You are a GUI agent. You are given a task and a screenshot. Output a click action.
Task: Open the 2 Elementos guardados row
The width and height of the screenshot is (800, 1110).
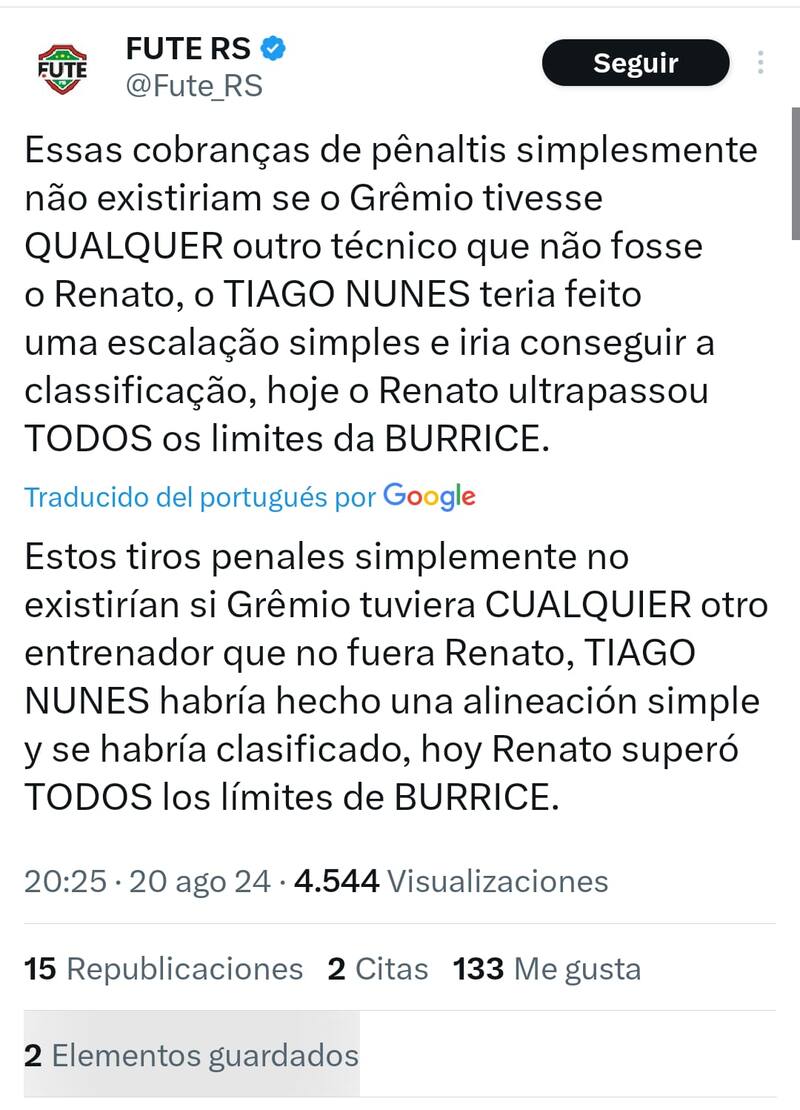pos(191,1055)
